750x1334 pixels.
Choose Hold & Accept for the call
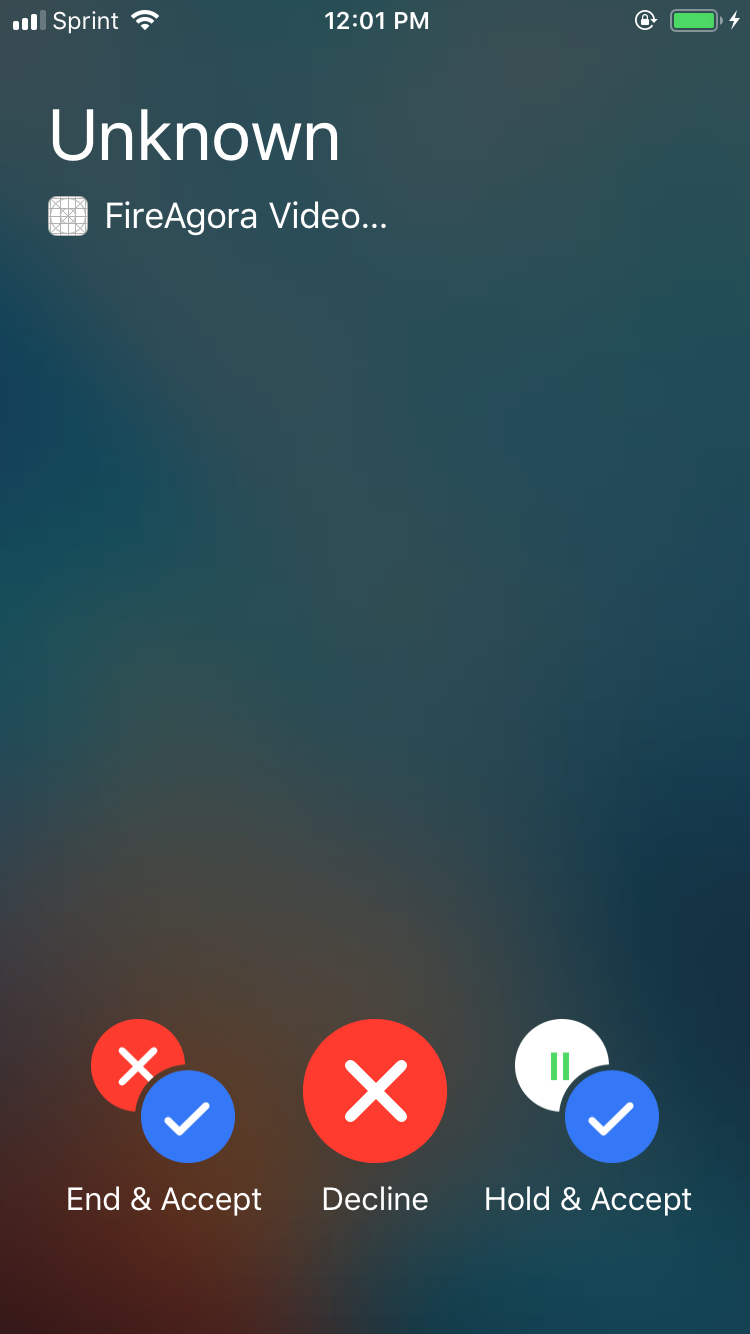[587, 1091]
